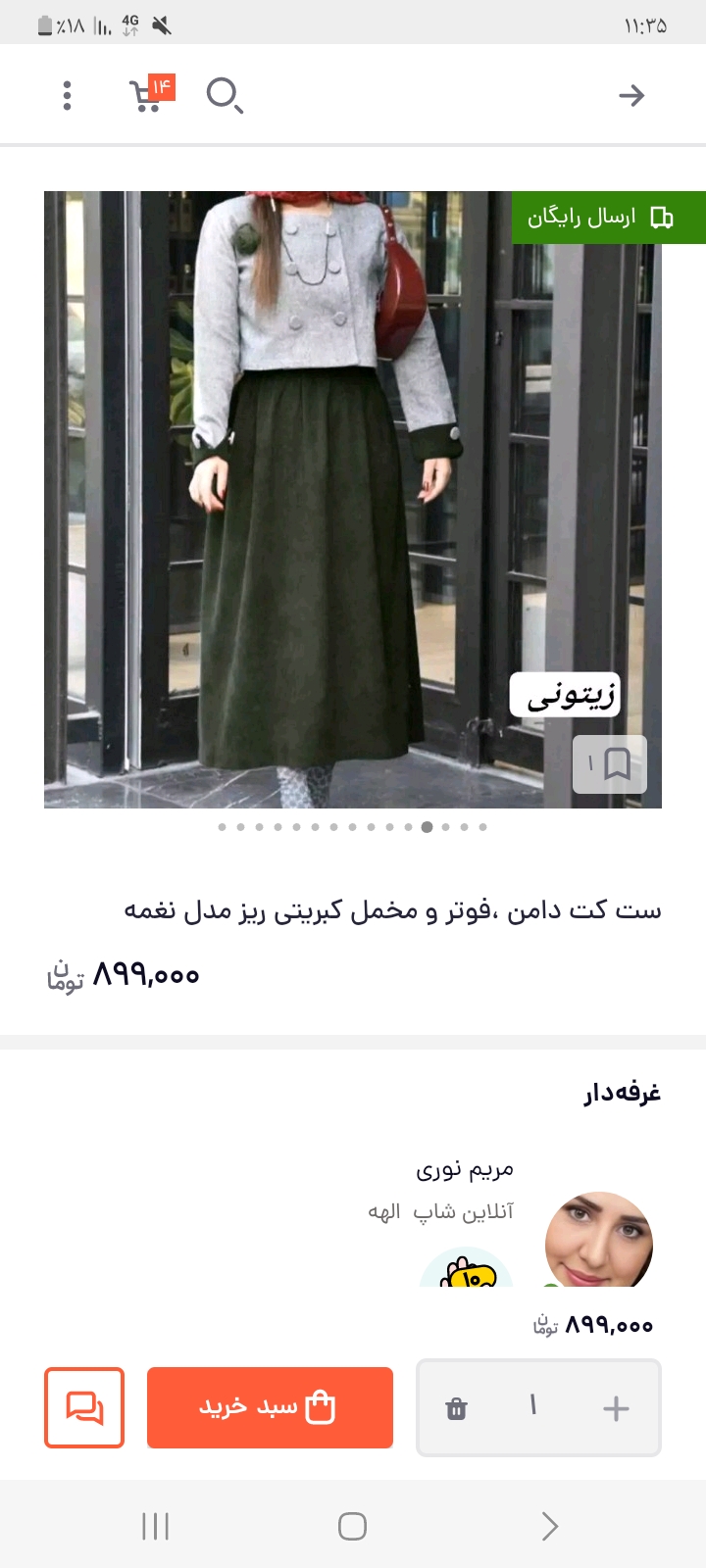This screenshot has height=1568, width=706.
Task: Chat with the seller
Action: (x=84, y=1407)
